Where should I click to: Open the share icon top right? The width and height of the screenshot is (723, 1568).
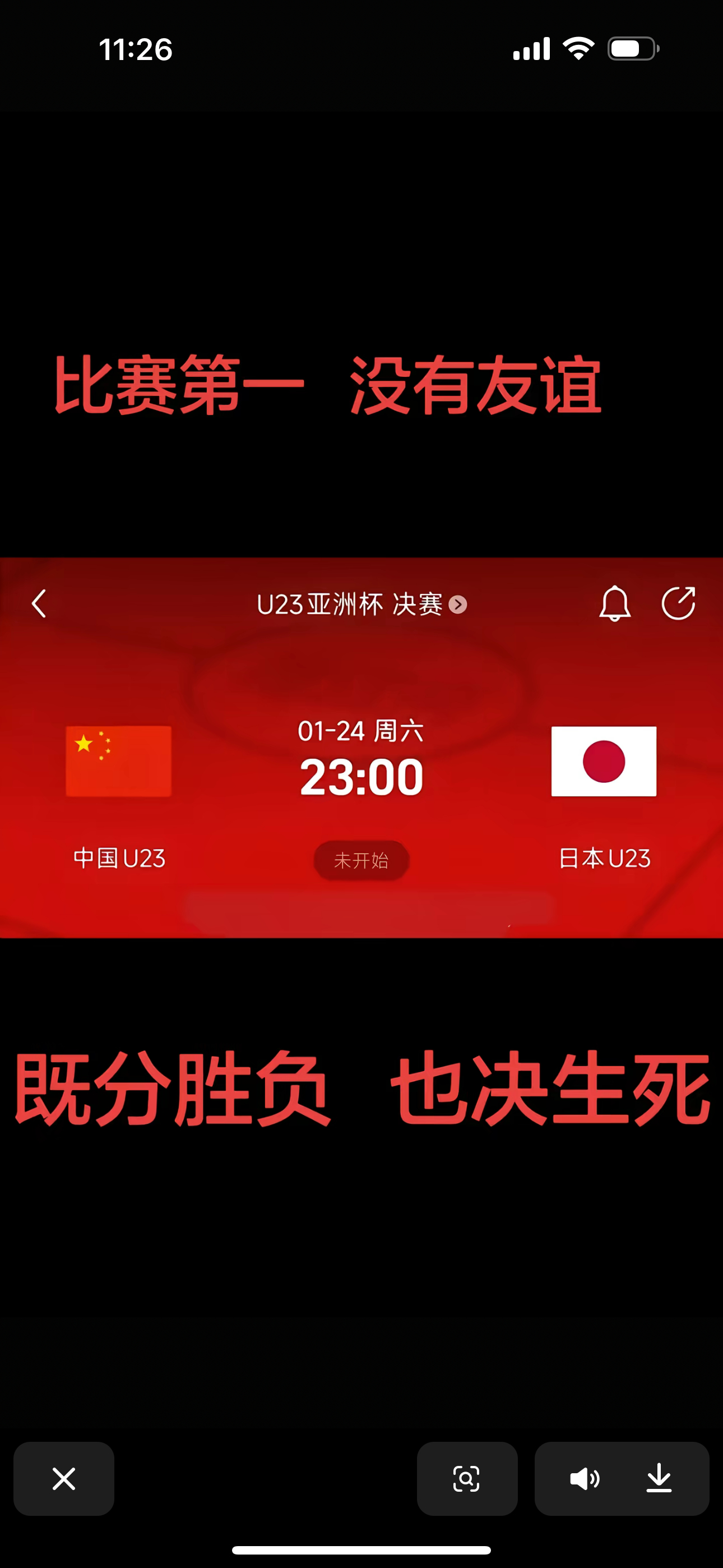tap(679, 603)
